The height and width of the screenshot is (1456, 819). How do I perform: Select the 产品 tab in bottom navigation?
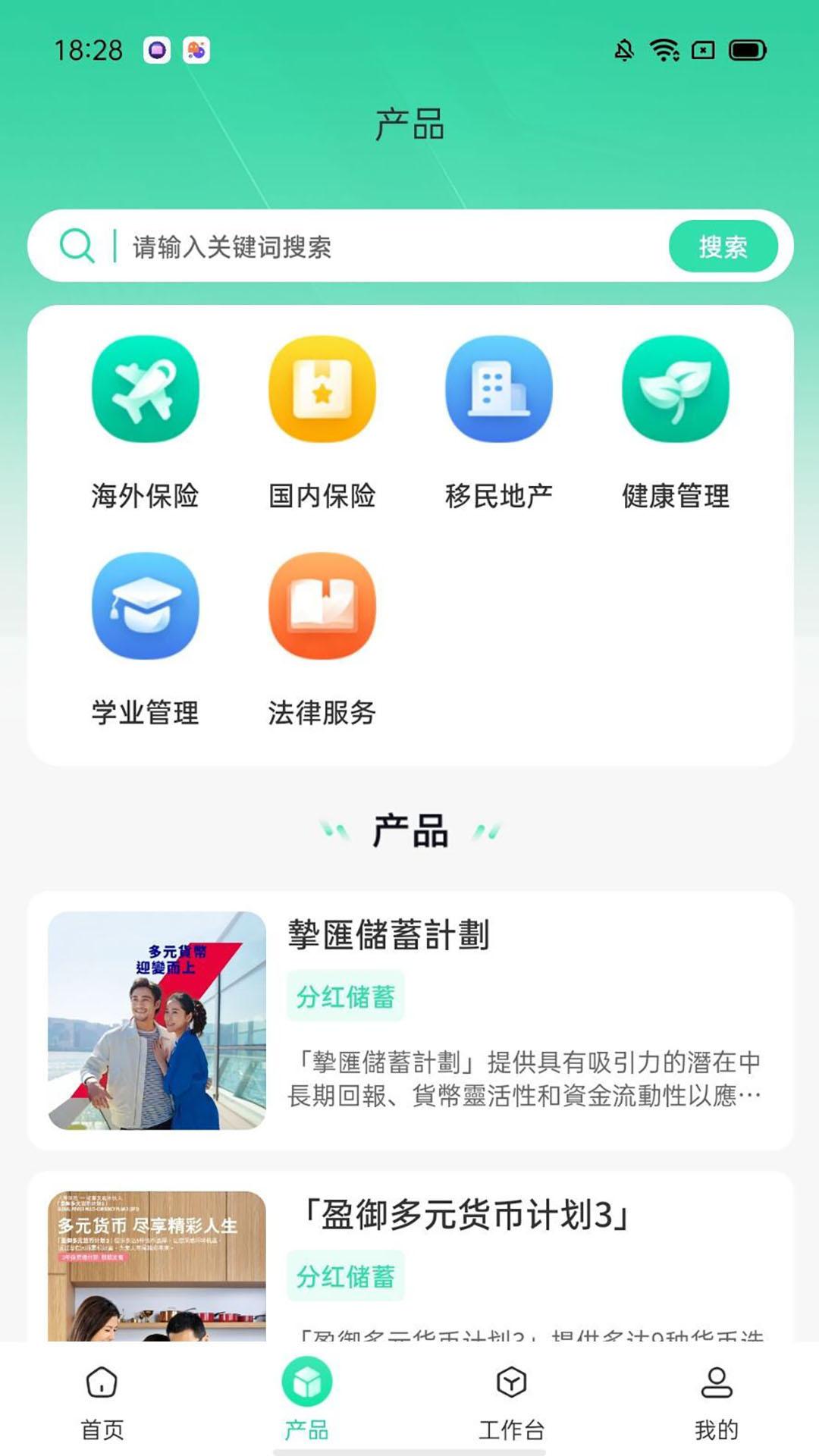coord(307,1401)
